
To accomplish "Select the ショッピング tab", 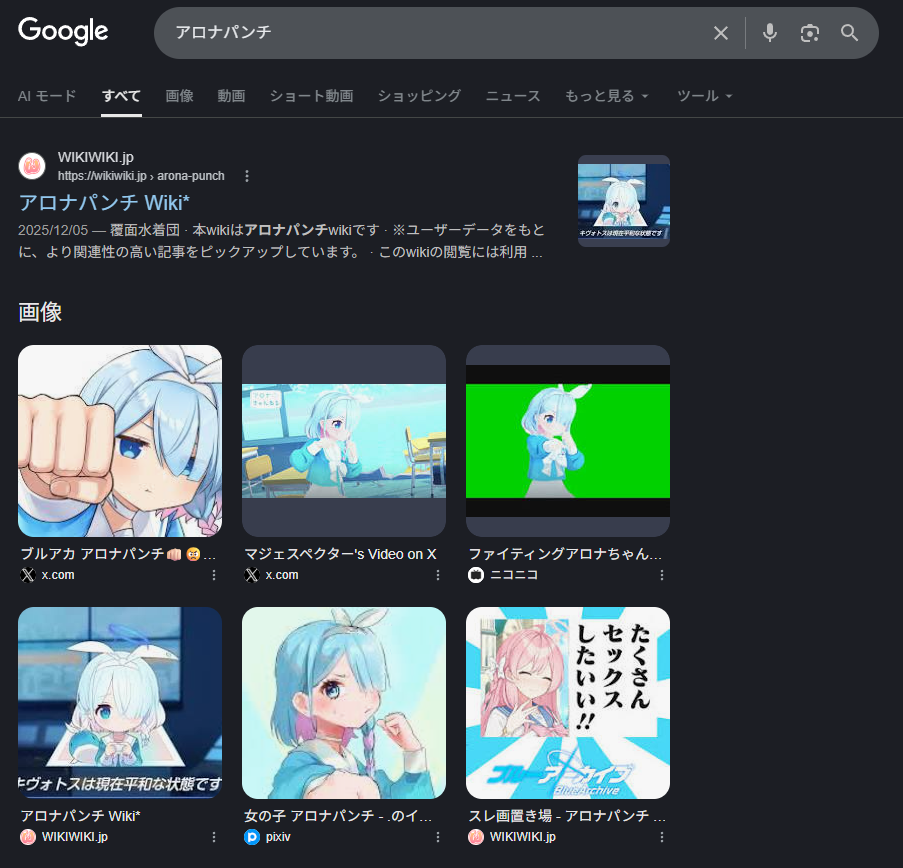I will click(x=419, y=96).
